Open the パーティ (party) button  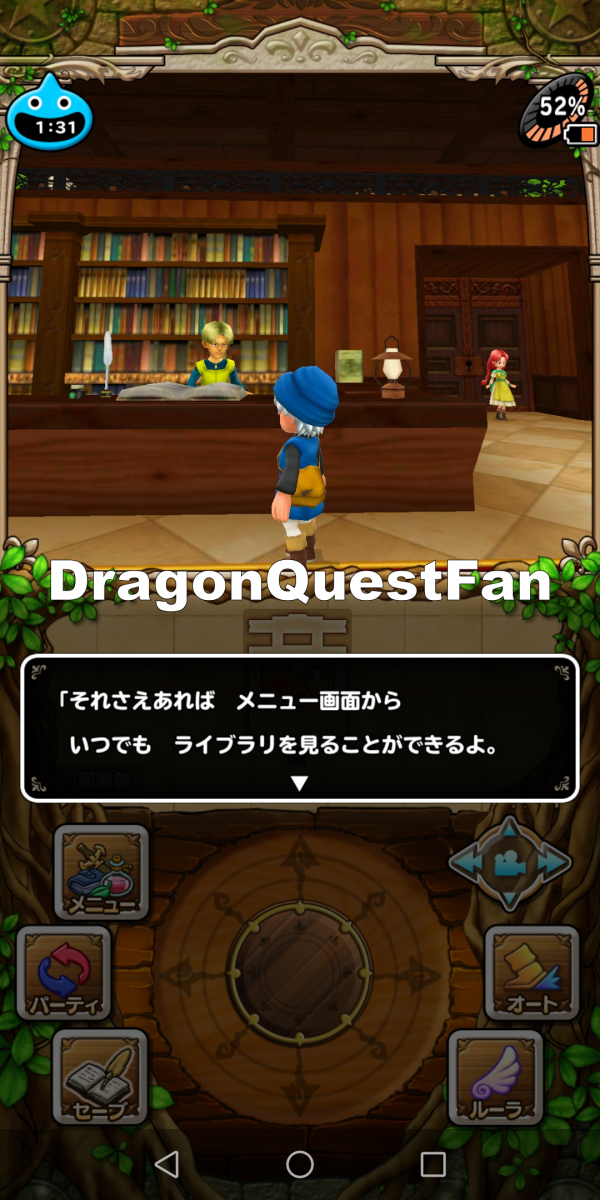click(64, 972)
